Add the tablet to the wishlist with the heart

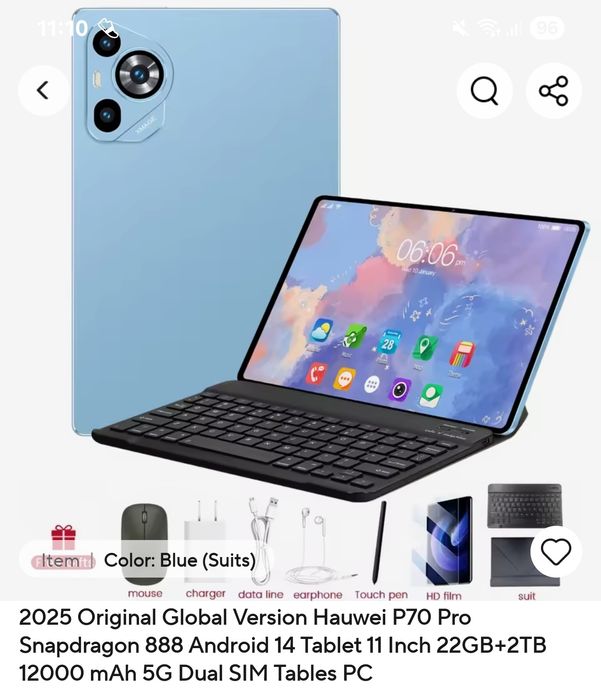click(x=555, y=551)
